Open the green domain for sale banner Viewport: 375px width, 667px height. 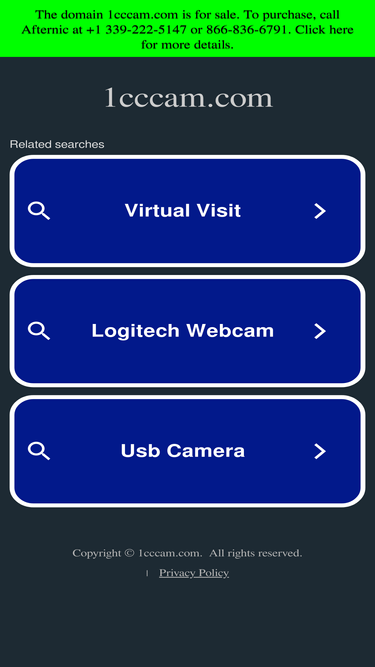[x=188, y=29]
